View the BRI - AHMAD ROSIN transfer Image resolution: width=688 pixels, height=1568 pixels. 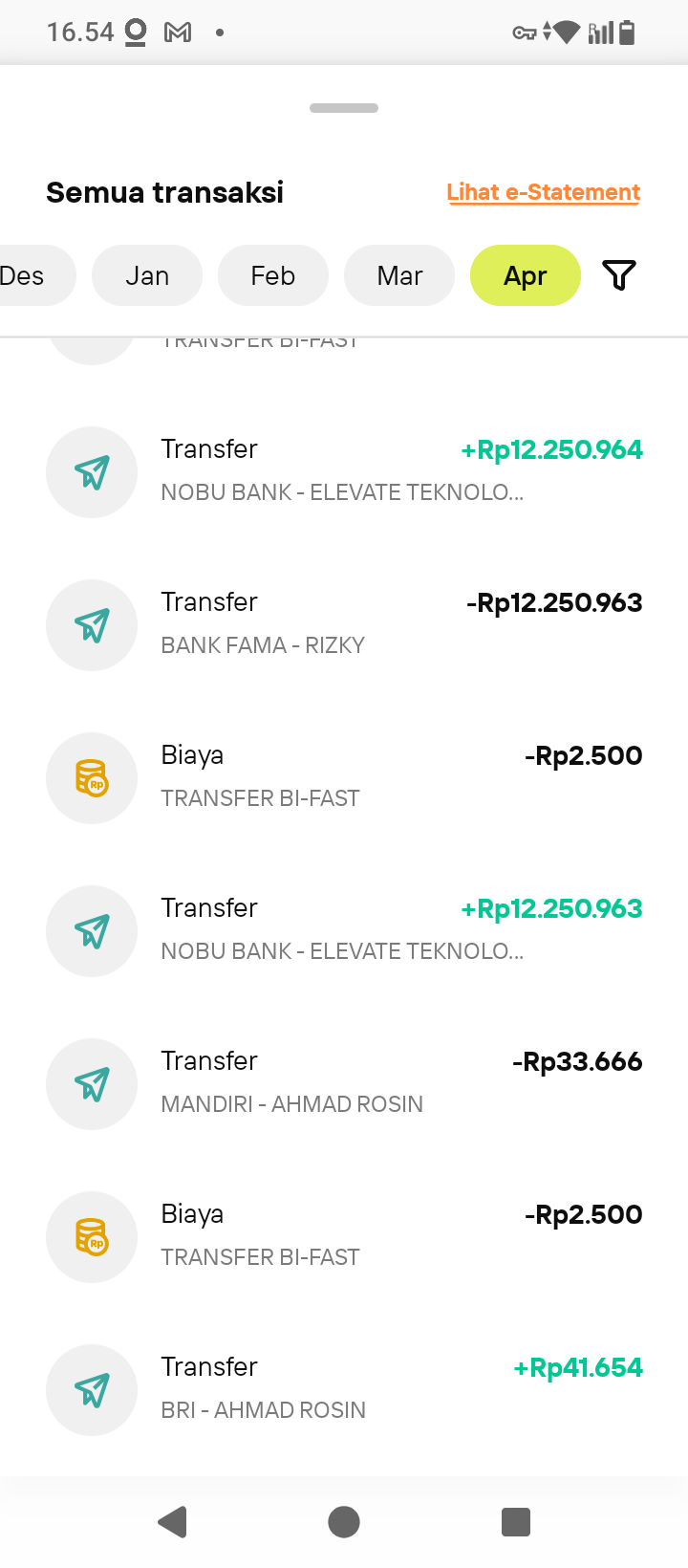tap(344, 1389)
